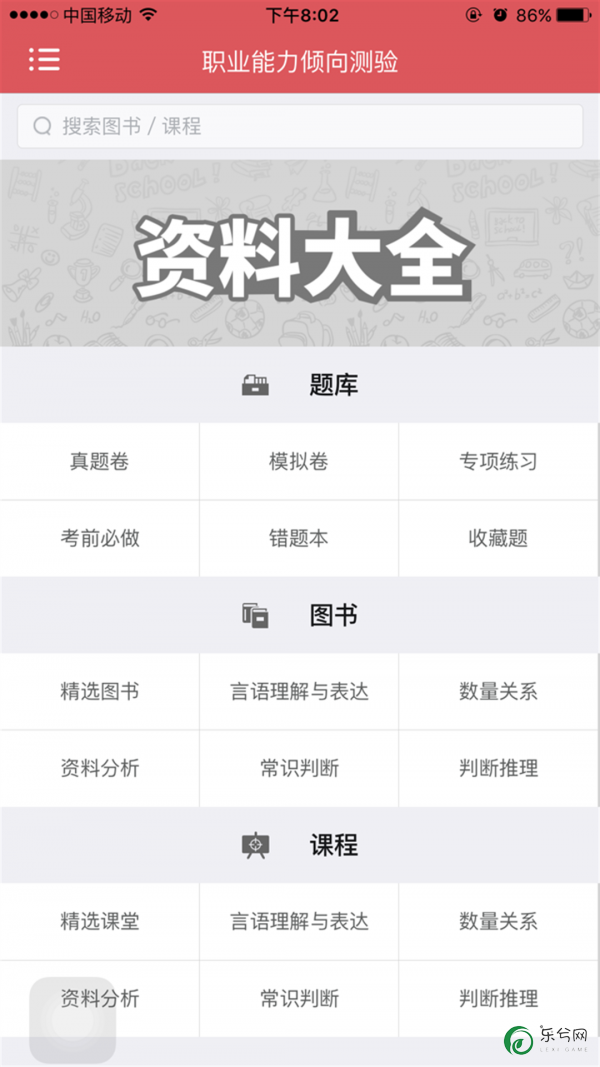The image size is (600, 1067).
Task: Select 数量关系 under 课程
Action: [498, 921]
